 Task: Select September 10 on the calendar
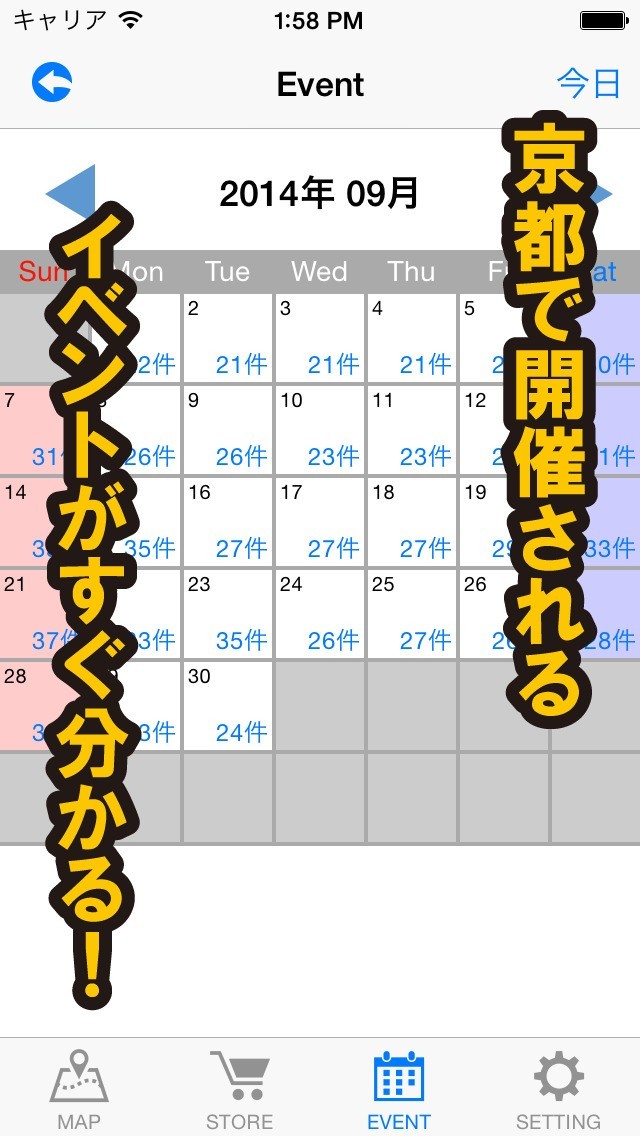point(320,430)
